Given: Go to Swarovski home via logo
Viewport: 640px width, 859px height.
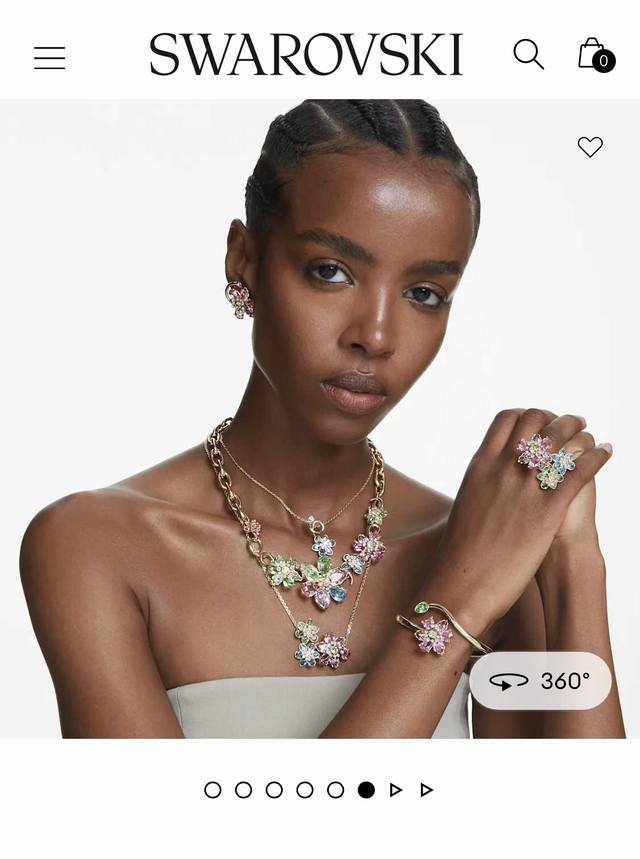Looking at the screenshot, I should click(x=306, y=55).
